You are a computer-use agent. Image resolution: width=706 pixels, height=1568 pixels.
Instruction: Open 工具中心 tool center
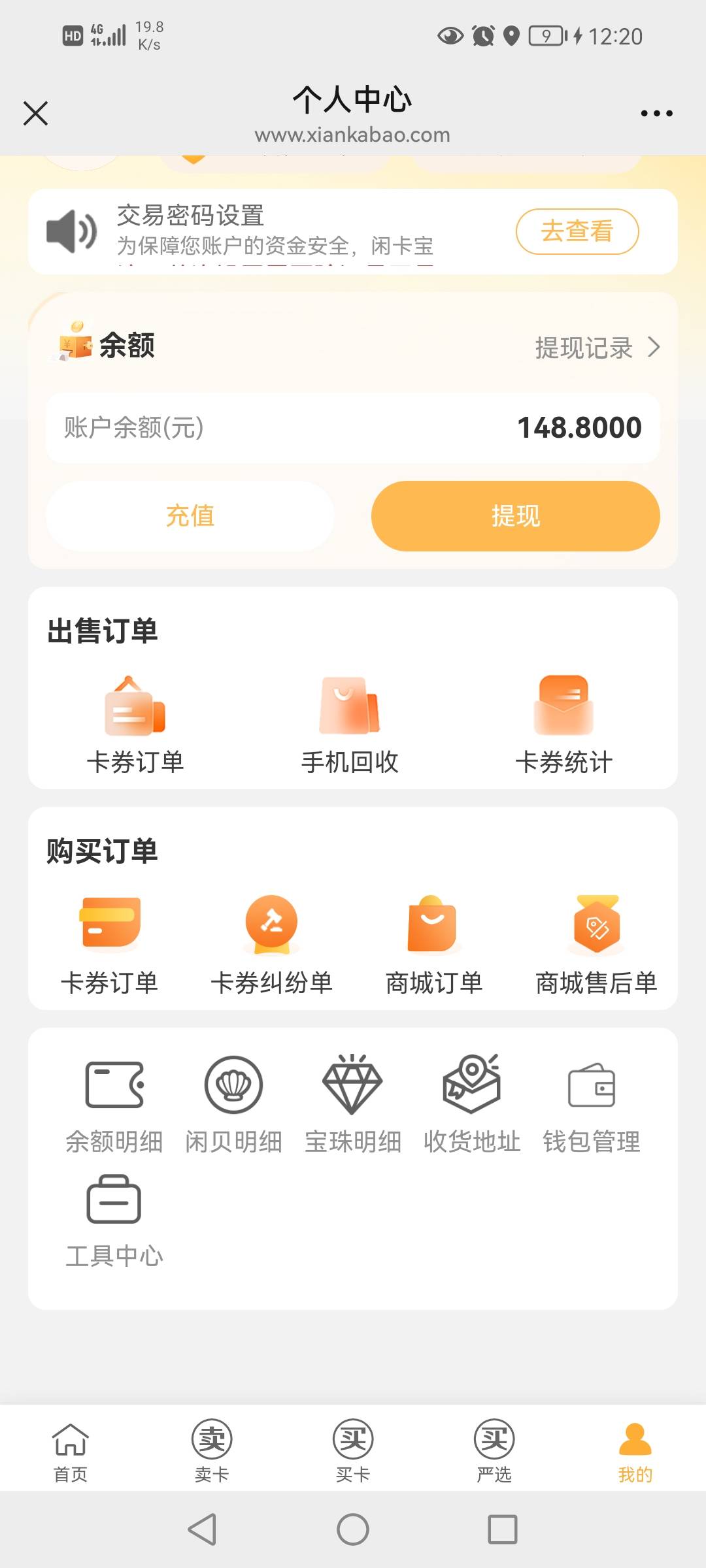(x=114, y=1220)
